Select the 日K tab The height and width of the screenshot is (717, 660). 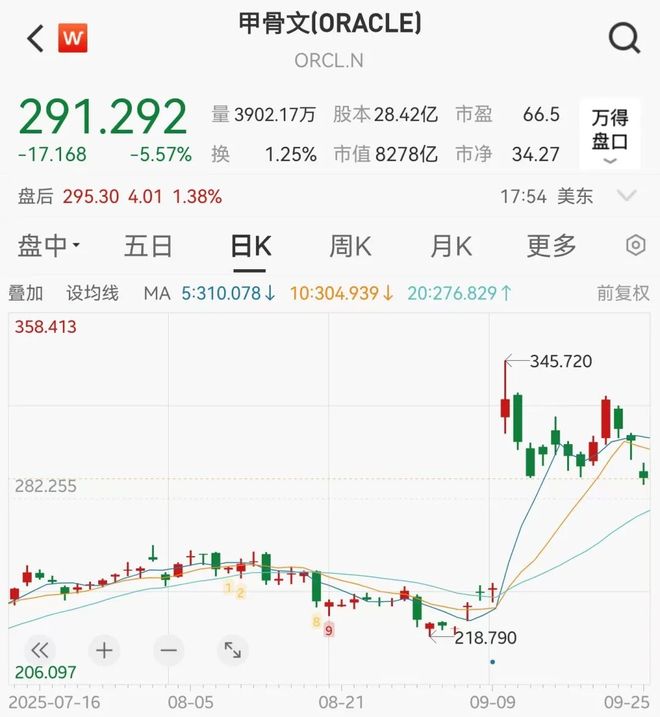250,245
